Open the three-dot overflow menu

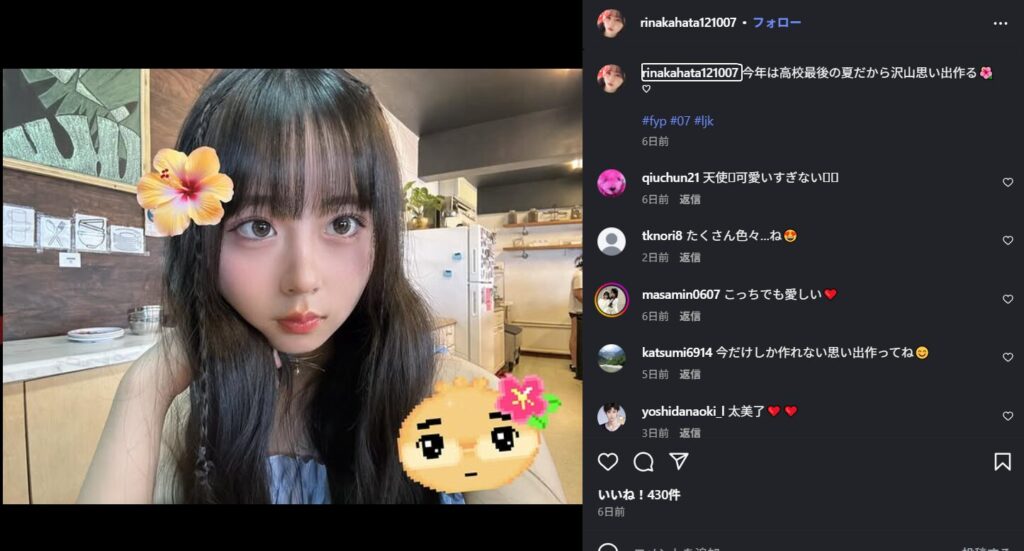[1000, 22]
